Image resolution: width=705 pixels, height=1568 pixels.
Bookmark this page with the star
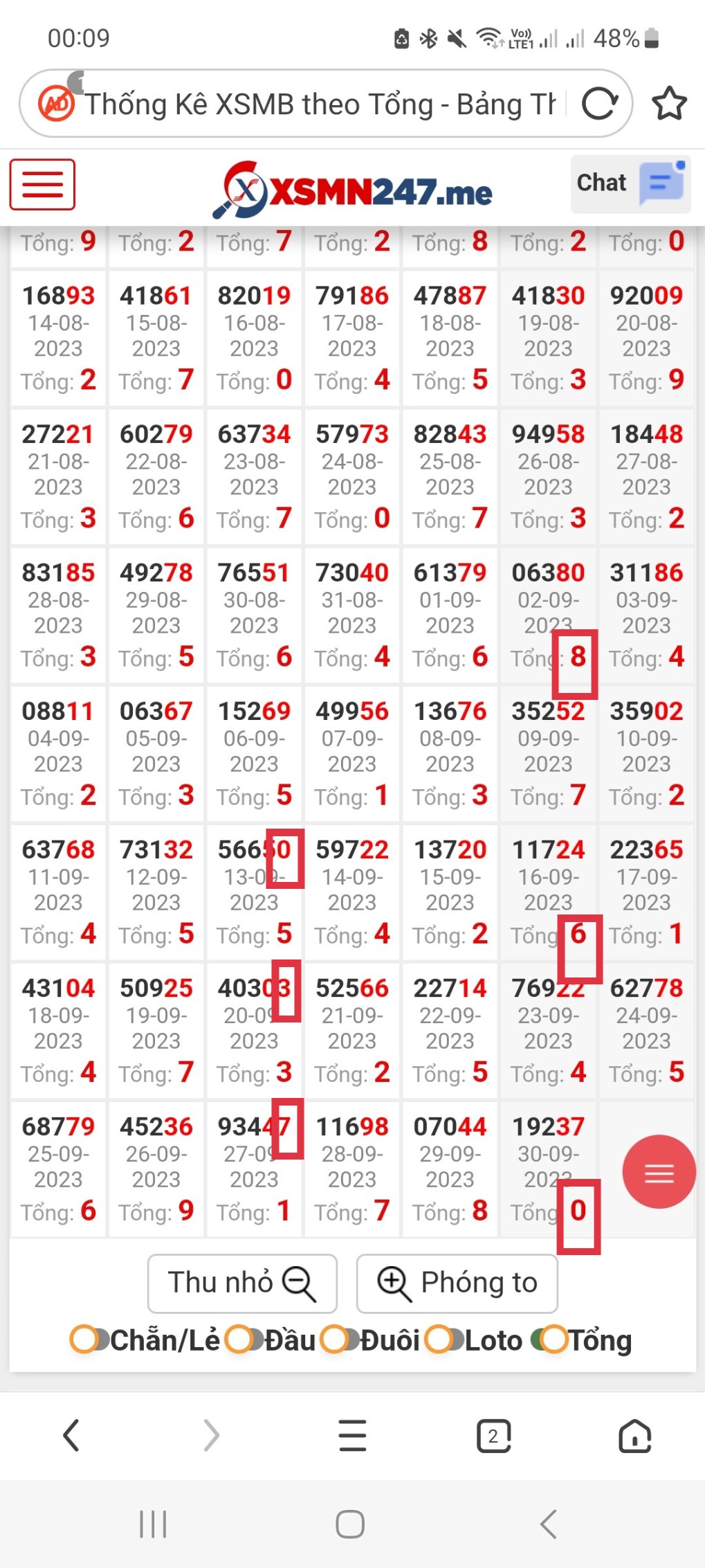pyautogui.click(x=669, y=105)
